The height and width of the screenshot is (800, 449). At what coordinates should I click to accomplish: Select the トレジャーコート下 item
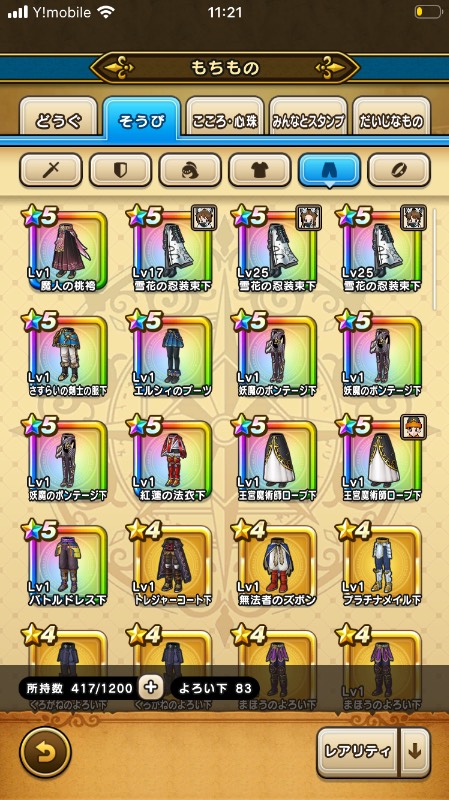pos(172,565)
